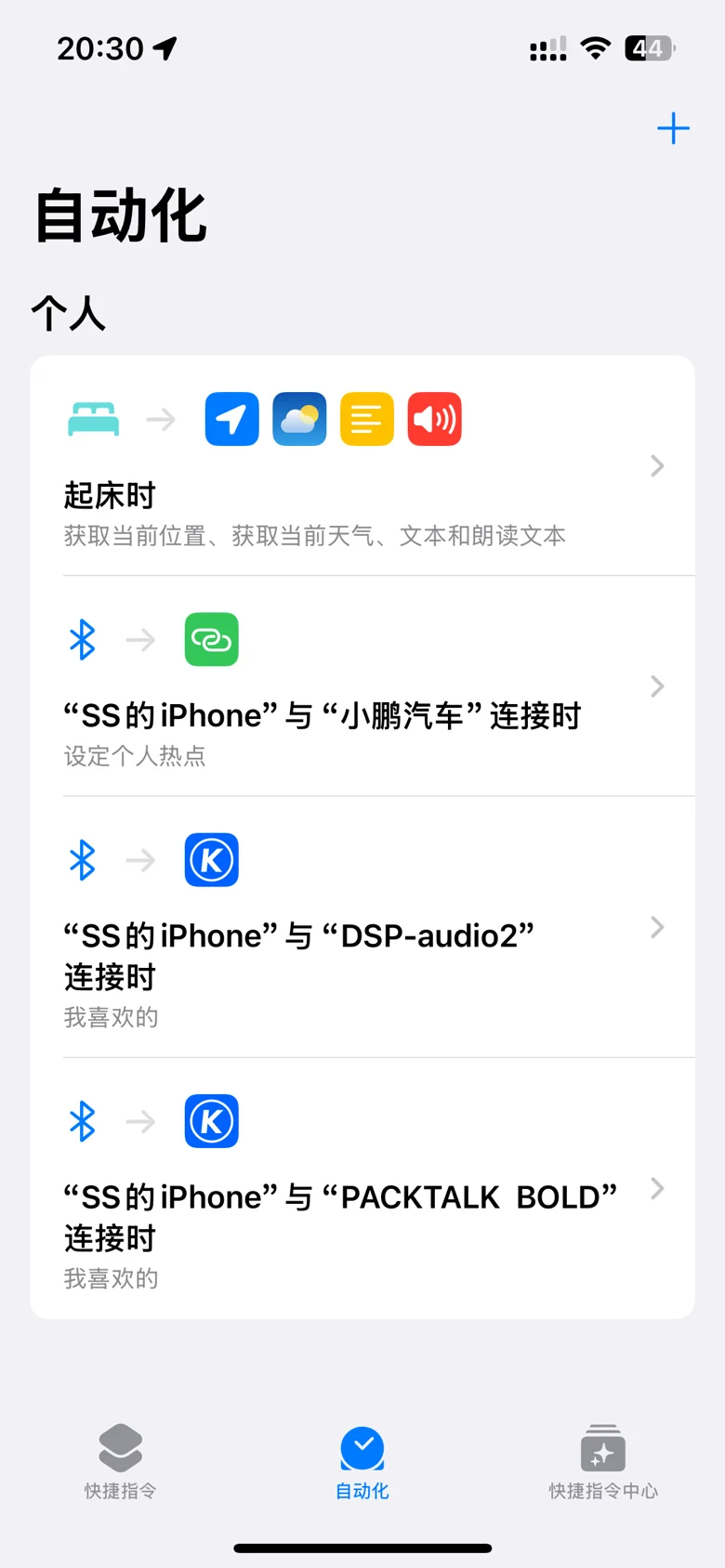Viewport: 725px width, 1568px height.
Task: Open the 小鹏汽车 Bluetooth automation
Action: click(x=362, y=687)
